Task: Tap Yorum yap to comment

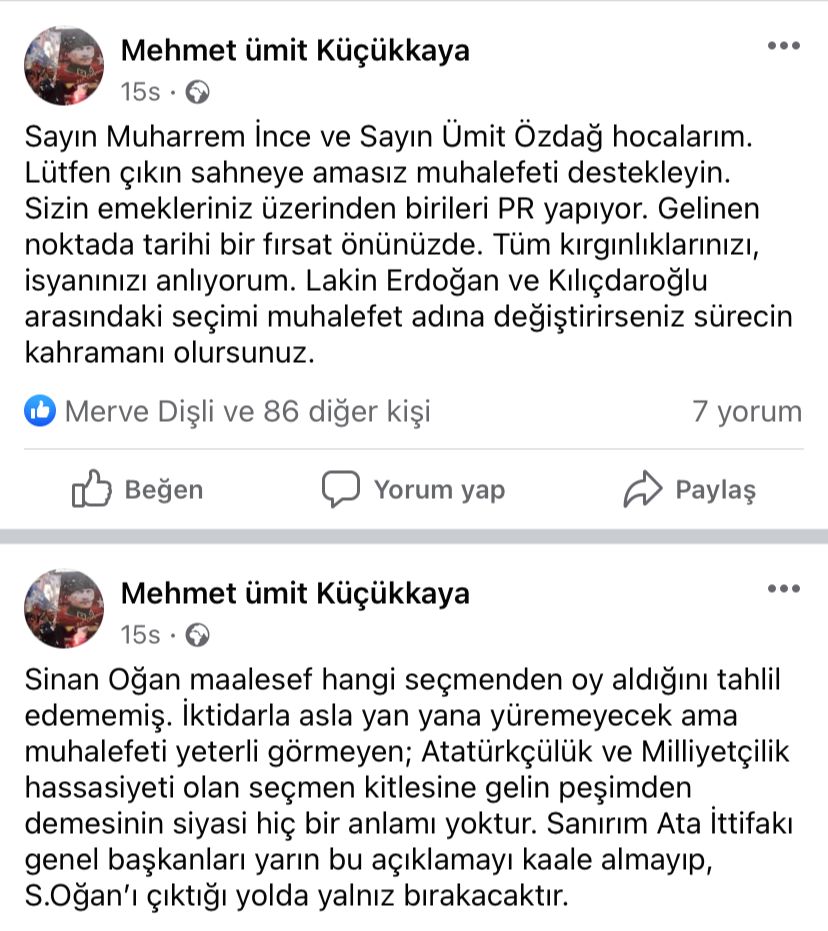Action: point(413,489)
